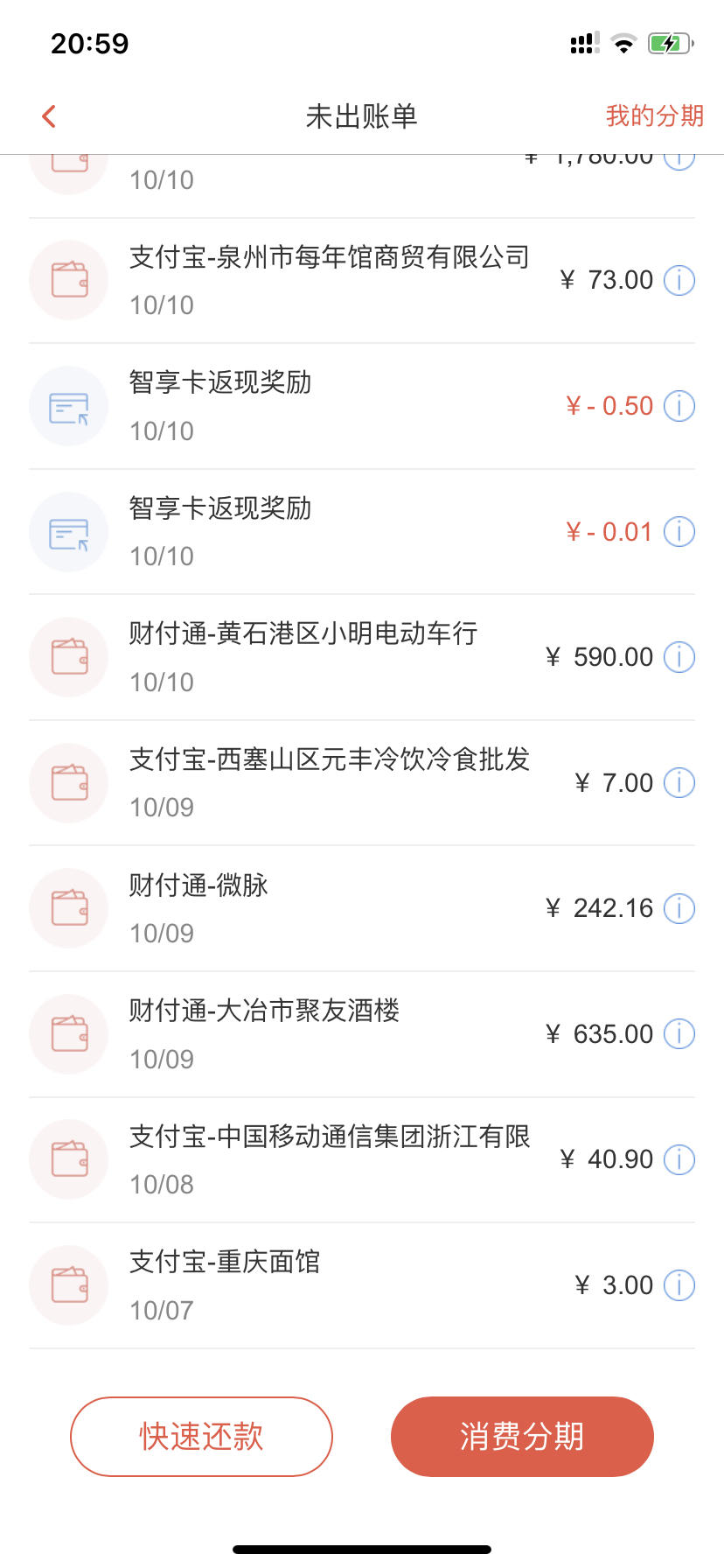Viewport: 724px width, 1568px height.
Task: Tap info icon beside ¥-0.50 cashback
Action: tap(679, 406)
